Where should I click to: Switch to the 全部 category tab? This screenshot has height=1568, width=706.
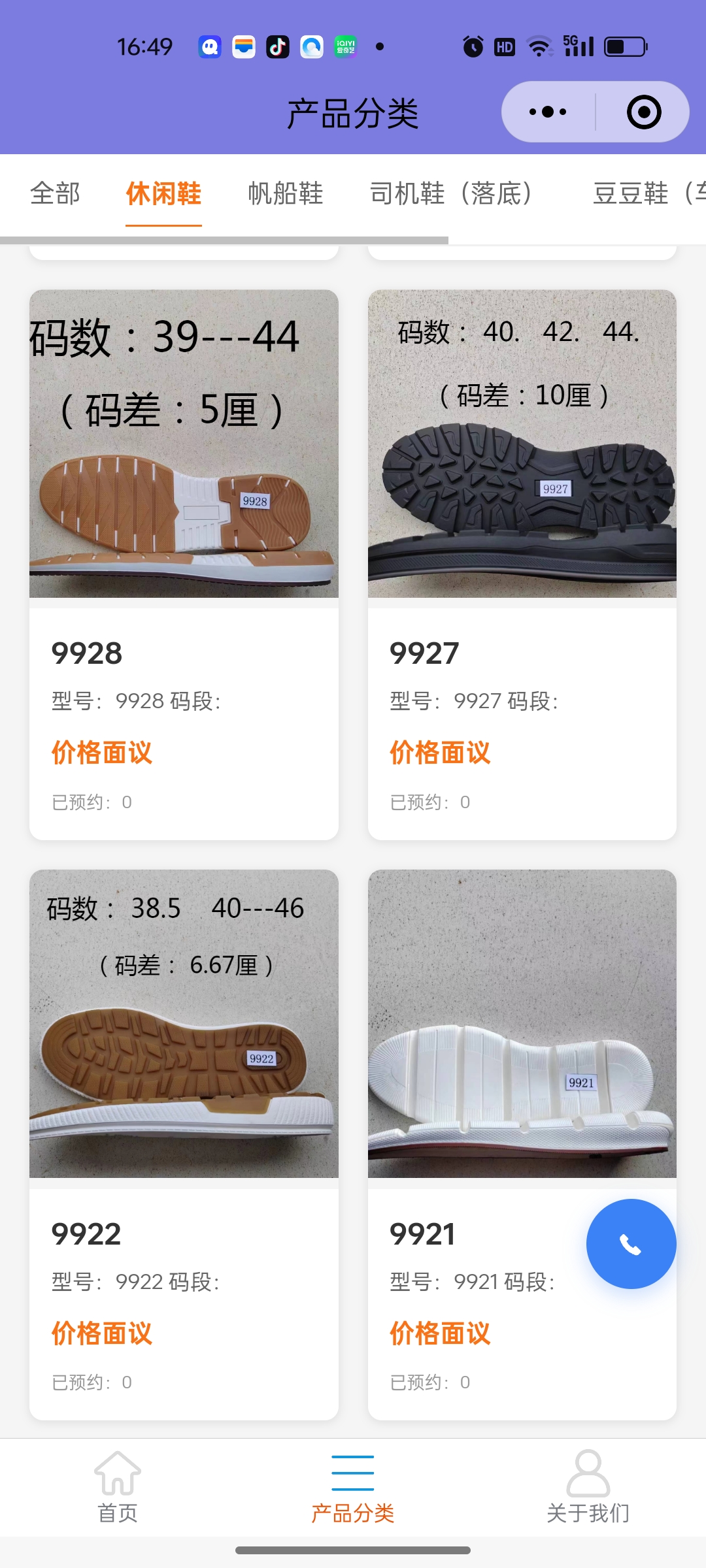pyautogui.click(x=55, y=194)
